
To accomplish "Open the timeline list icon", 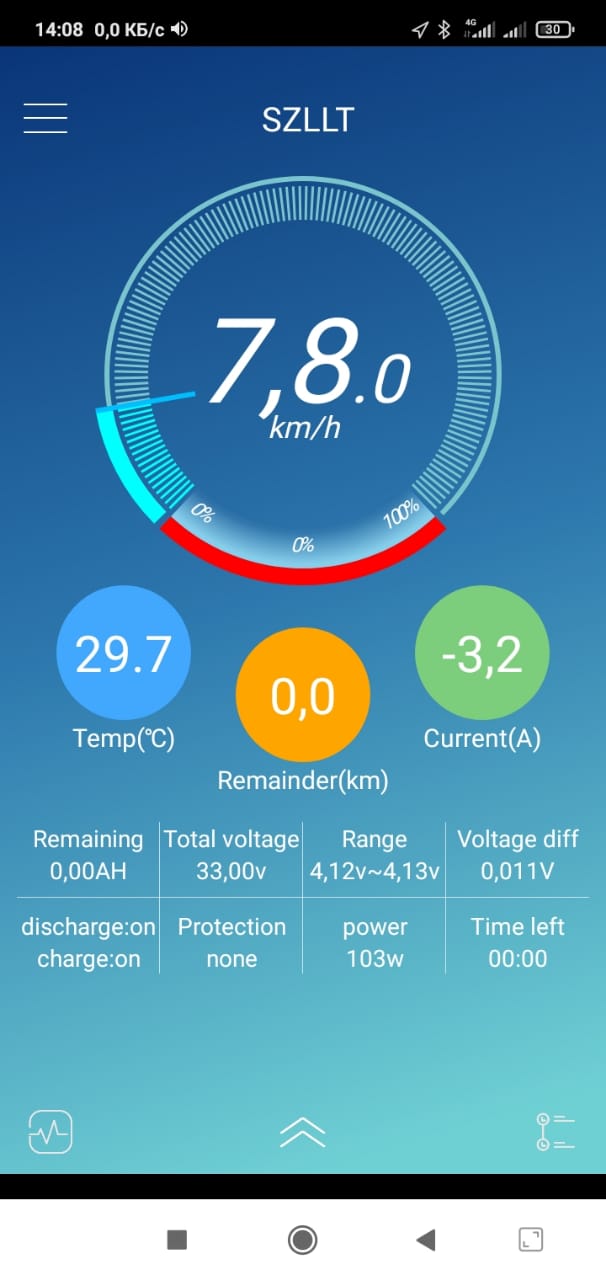I will (x=556, y=1131).
